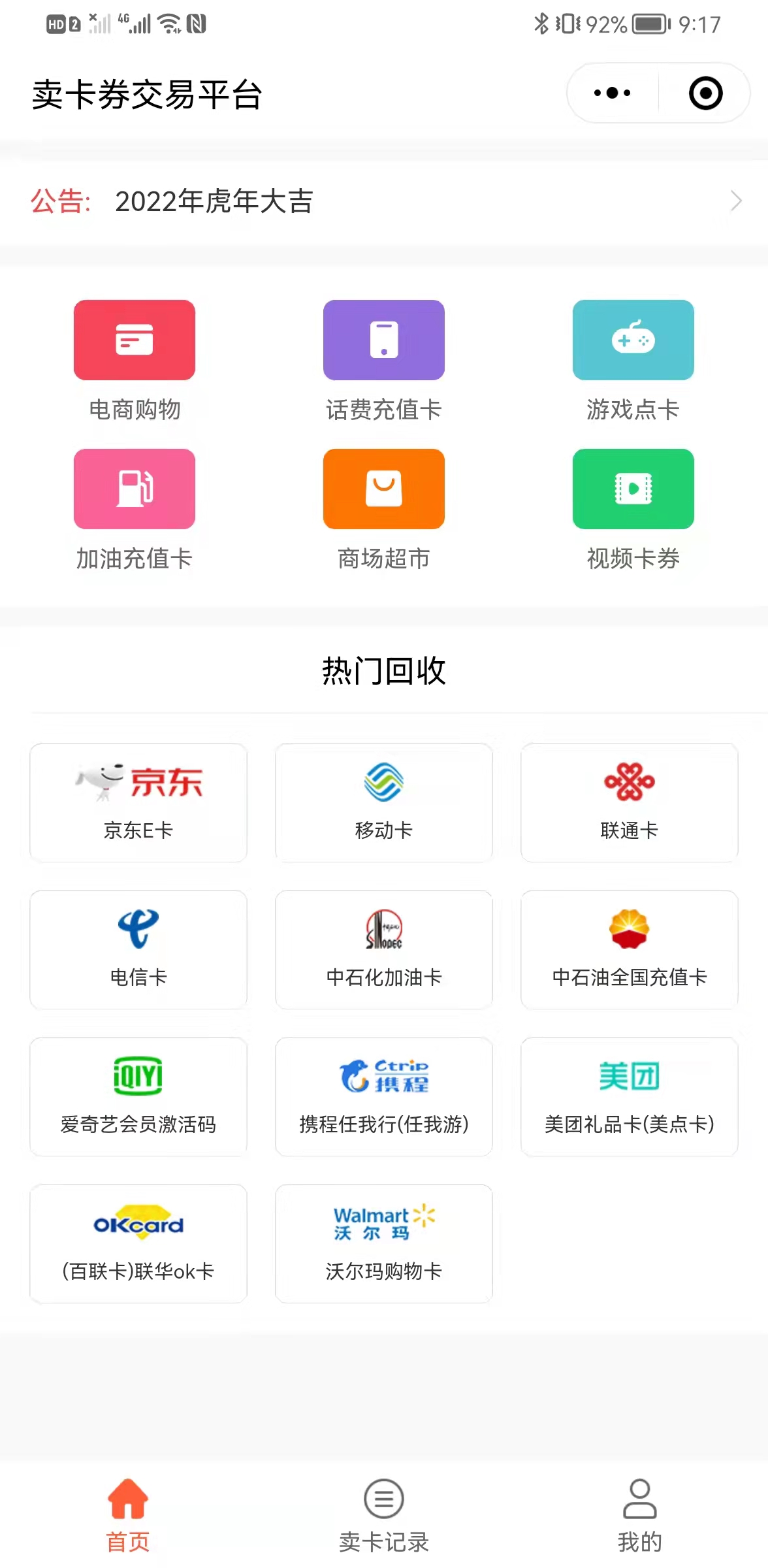The height and width of the screenshot is (1568, 768).
Task: Open 美团礼品卡(美点卡) tile
Action: tap(629, 1096)
